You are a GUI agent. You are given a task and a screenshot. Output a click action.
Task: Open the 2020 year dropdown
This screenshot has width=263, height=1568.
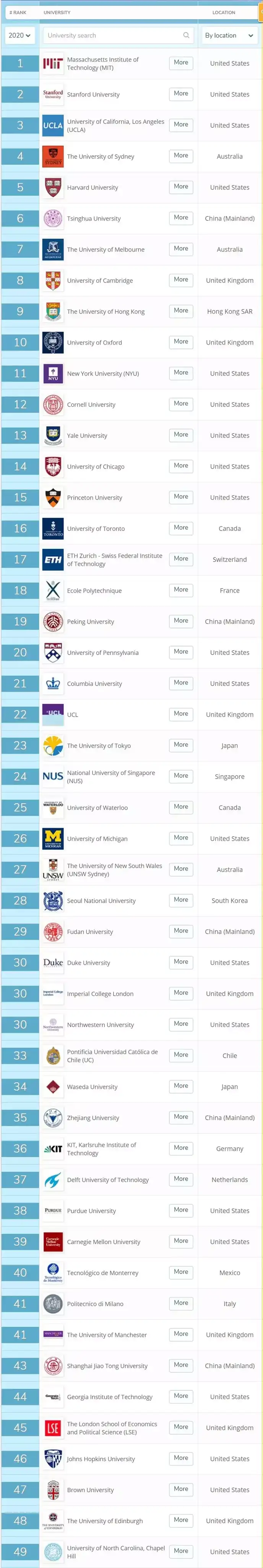coord(19,35)
